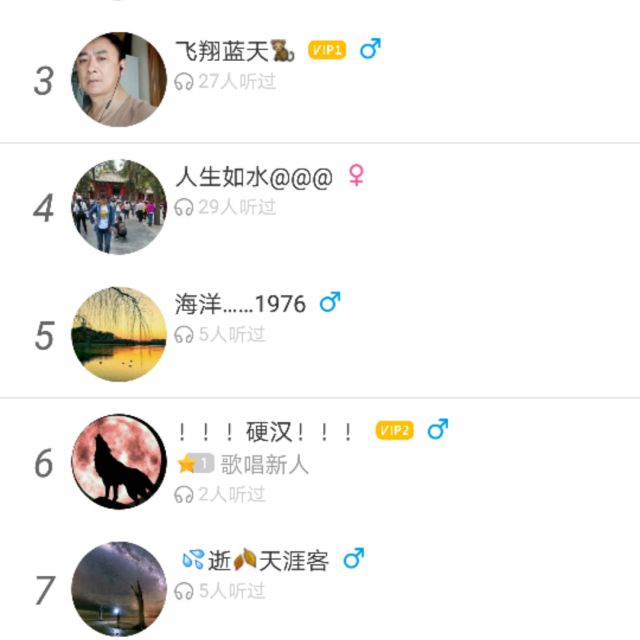Open the row for 人生如水@@@

tap(320, 207)
